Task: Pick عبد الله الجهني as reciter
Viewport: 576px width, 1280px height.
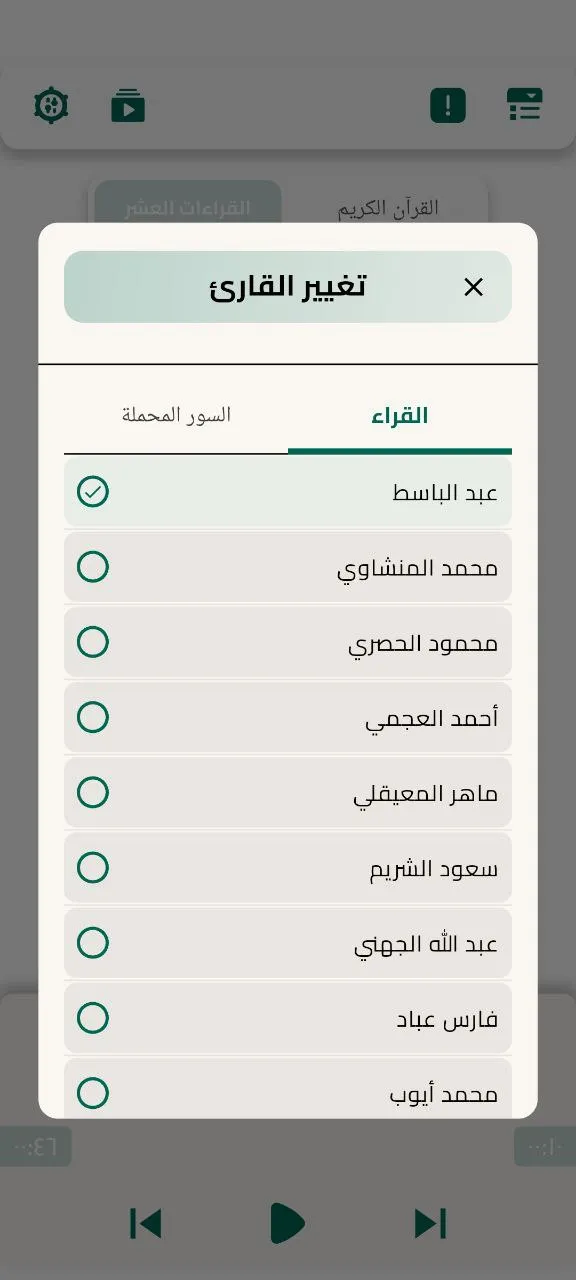Action: point(288,942)
